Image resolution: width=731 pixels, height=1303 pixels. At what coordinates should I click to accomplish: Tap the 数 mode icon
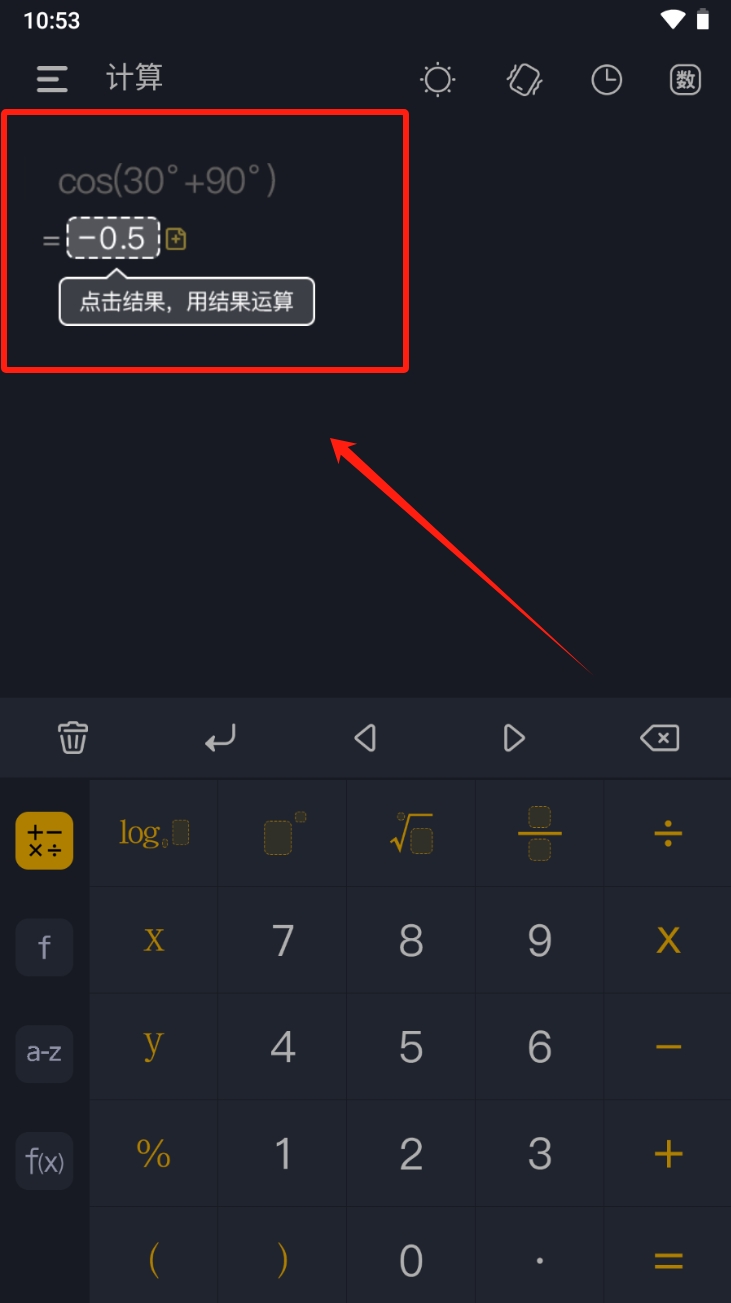(x=685, y=80)
